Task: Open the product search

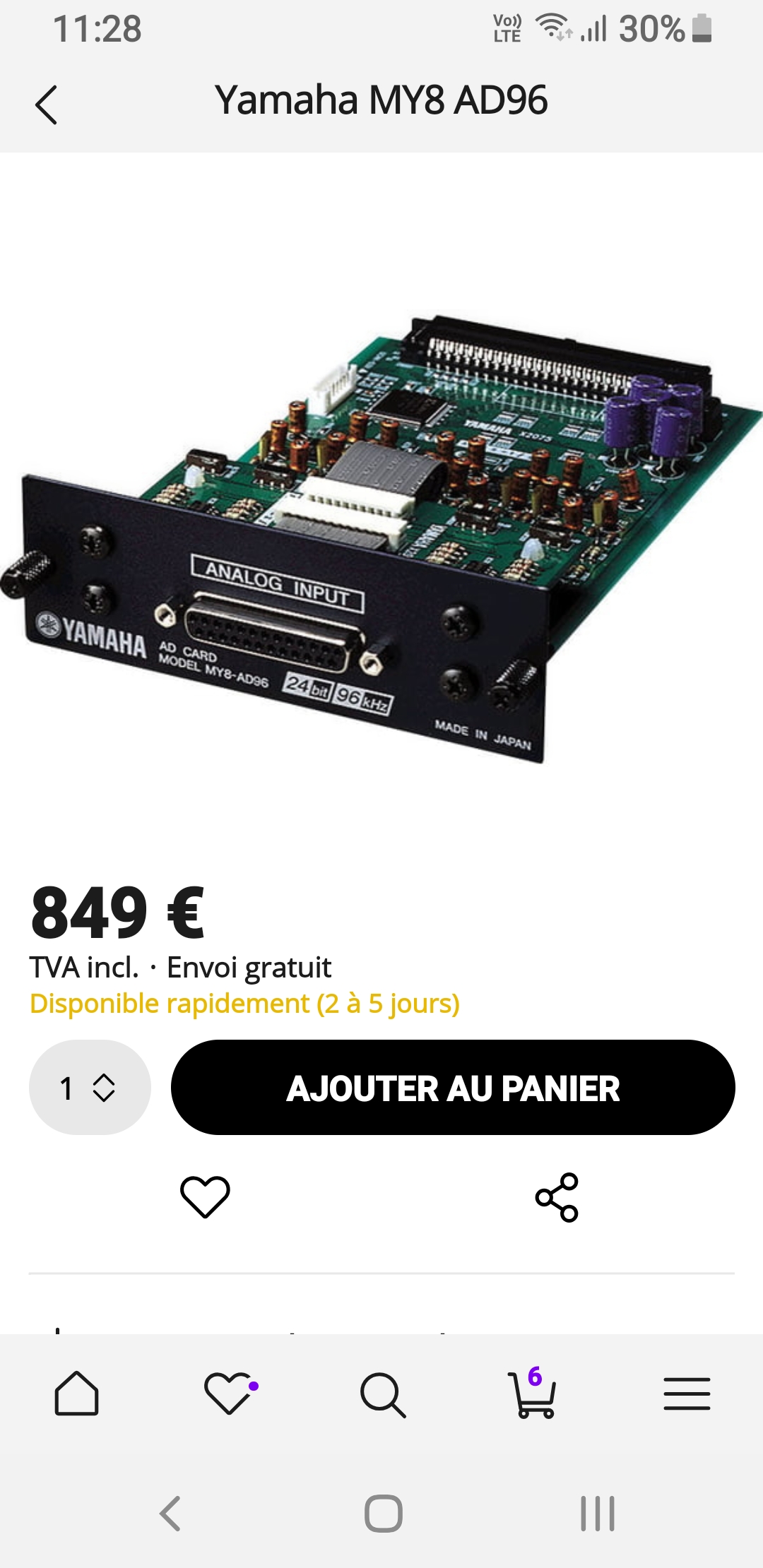Action: (x=381, y=1393)
